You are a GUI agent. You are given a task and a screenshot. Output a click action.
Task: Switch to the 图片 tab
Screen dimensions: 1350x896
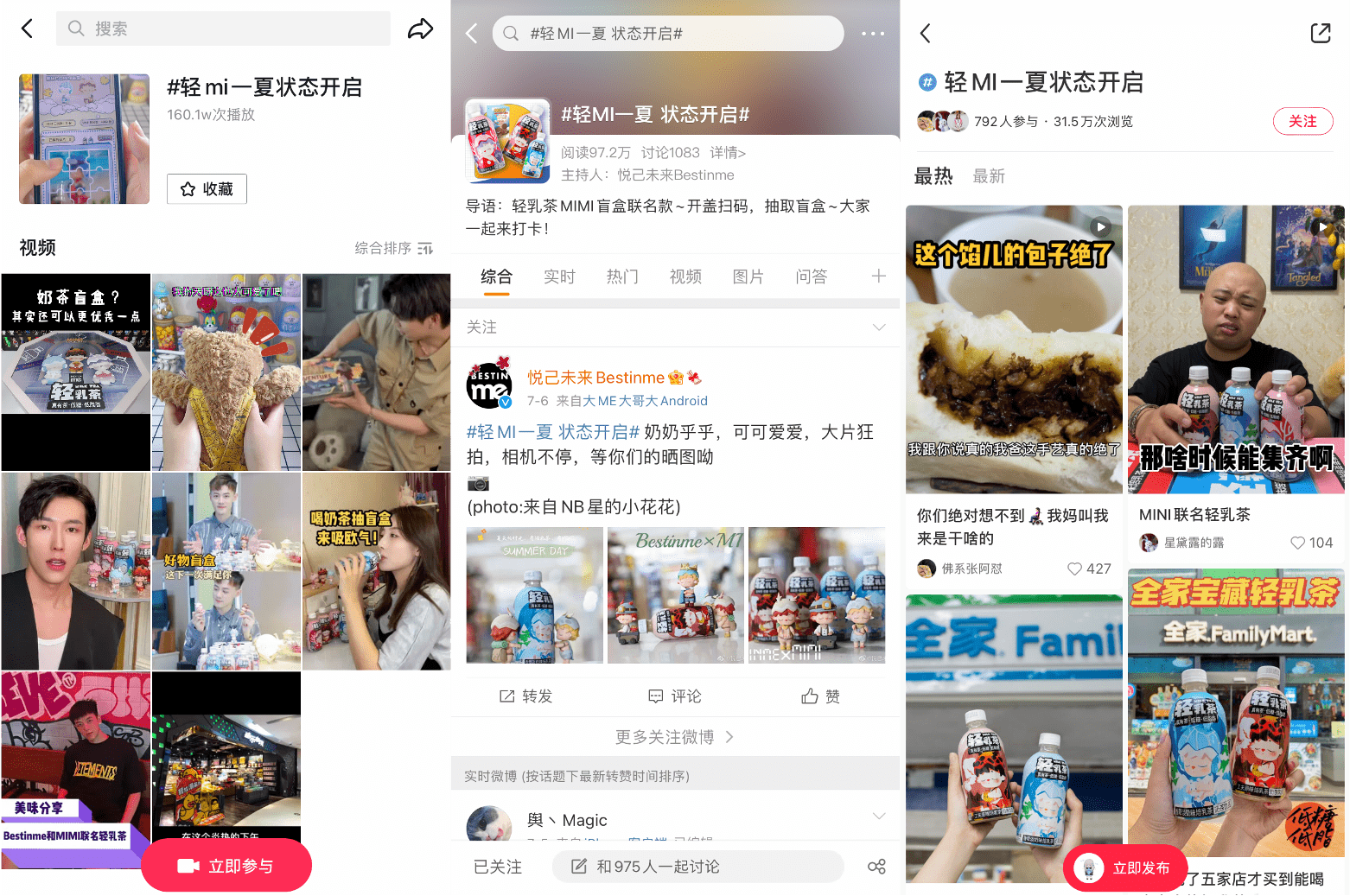click(x=748, y=276)
